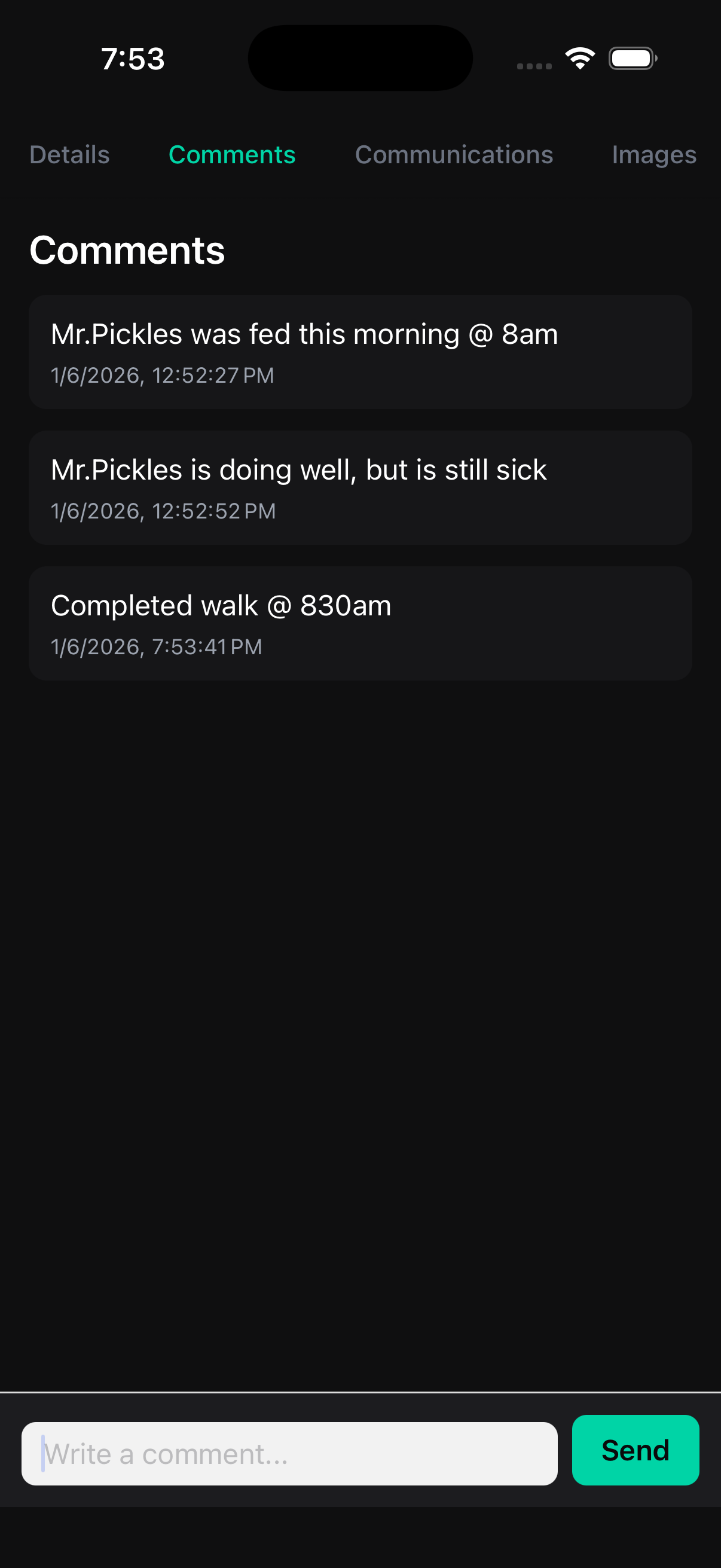Tap the battery indicator in the status bar

point(632,58)
